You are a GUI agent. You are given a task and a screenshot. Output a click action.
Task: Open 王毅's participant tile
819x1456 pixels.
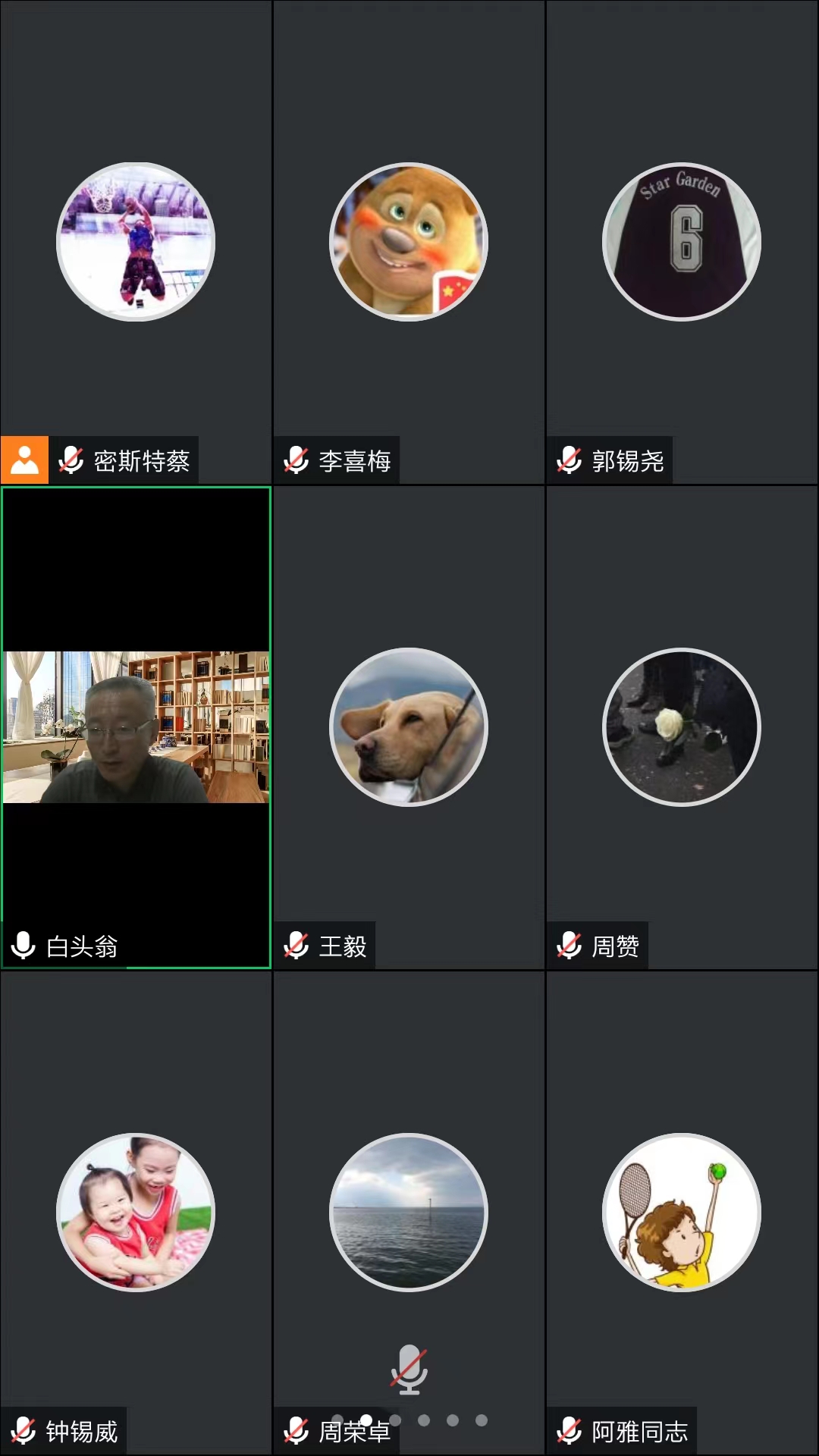(409, 726)
